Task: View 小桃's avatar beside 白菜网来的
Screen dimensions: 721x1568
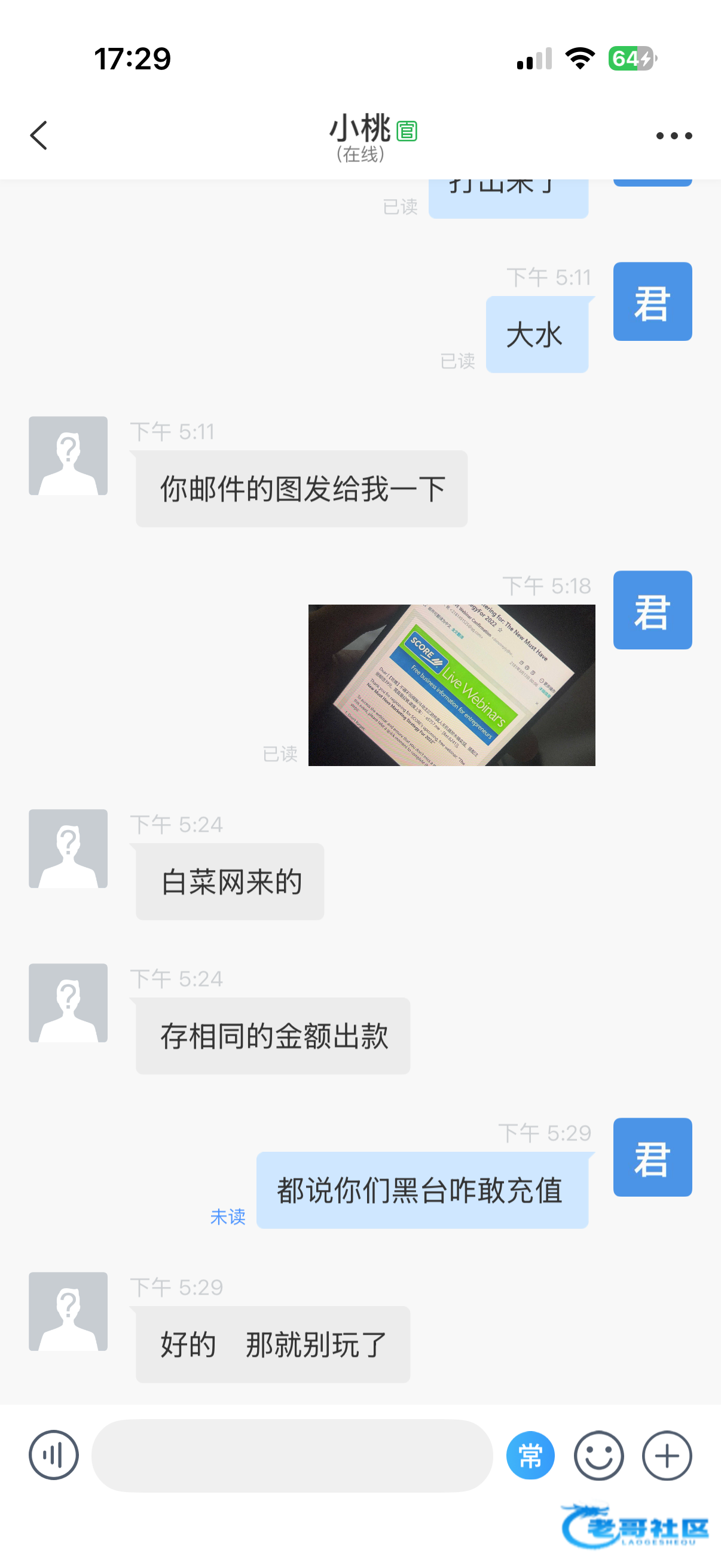Action: click(x=68, y=848)
